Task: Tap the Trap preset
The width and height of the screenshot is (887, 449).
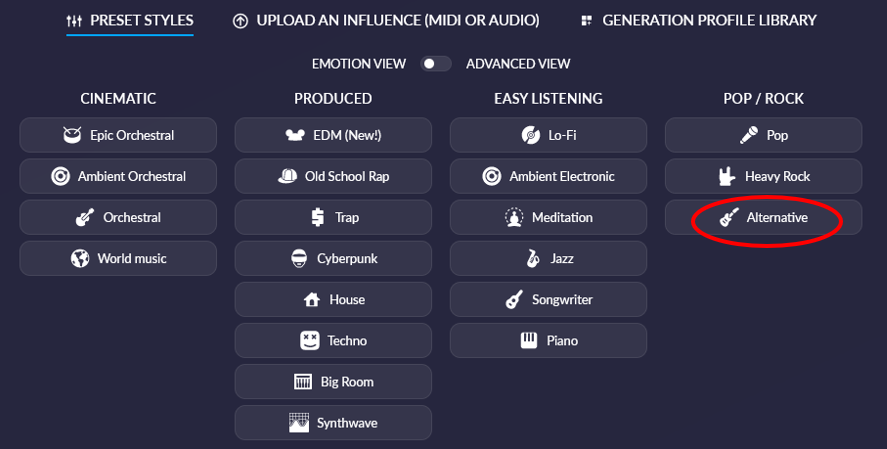Action: [333, 217]
